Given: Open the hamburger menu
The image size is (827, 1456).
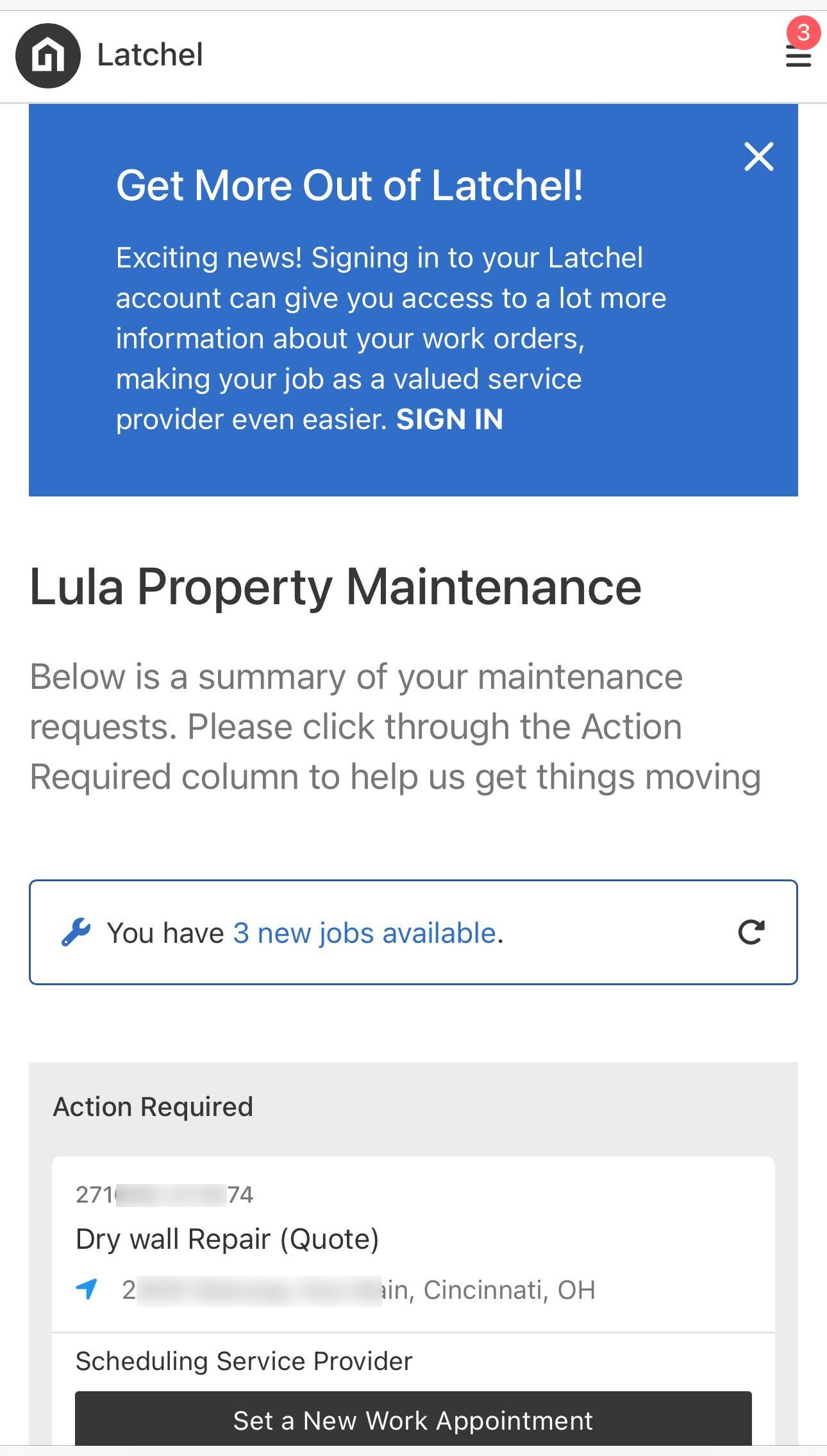Looking at the screenshot, I should tap(798, 57).
